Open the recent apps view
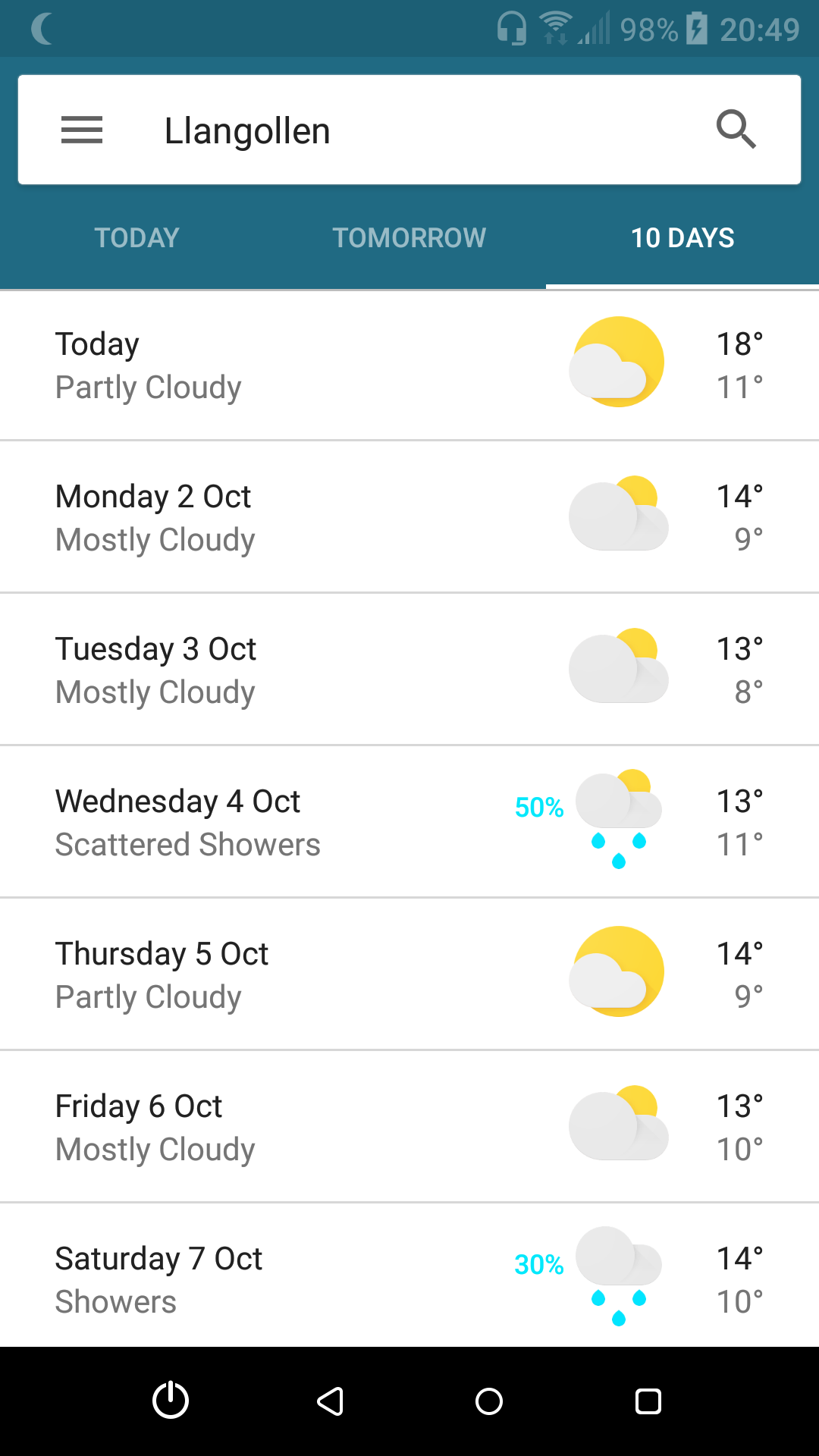Screen dimensions: 819x1456 click(x=648, y=1401)
